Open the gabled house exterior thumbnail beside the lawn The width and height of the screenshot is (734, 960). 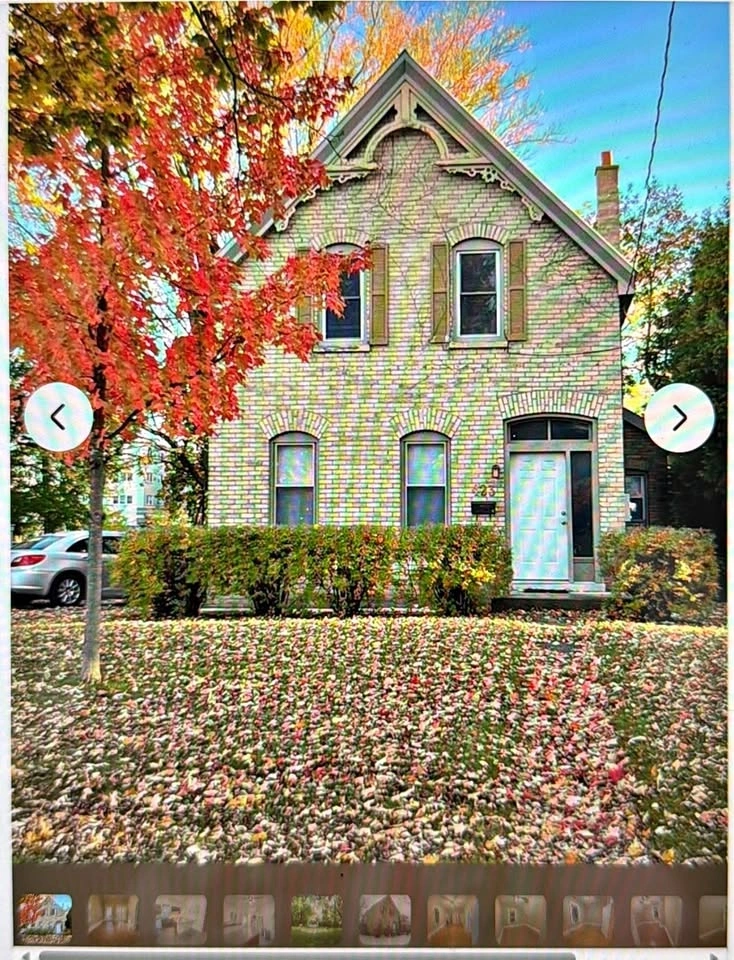tap(385, 920)
